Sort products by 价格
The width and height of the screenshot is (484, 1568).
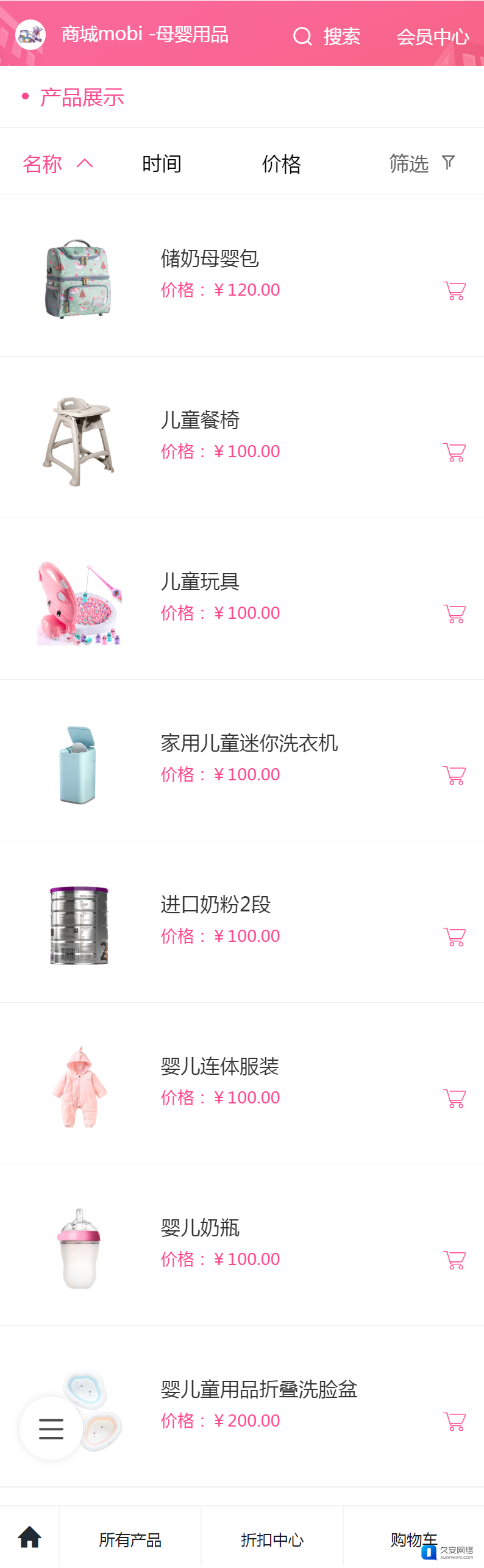pyautogui.click(x=281, y=163)
